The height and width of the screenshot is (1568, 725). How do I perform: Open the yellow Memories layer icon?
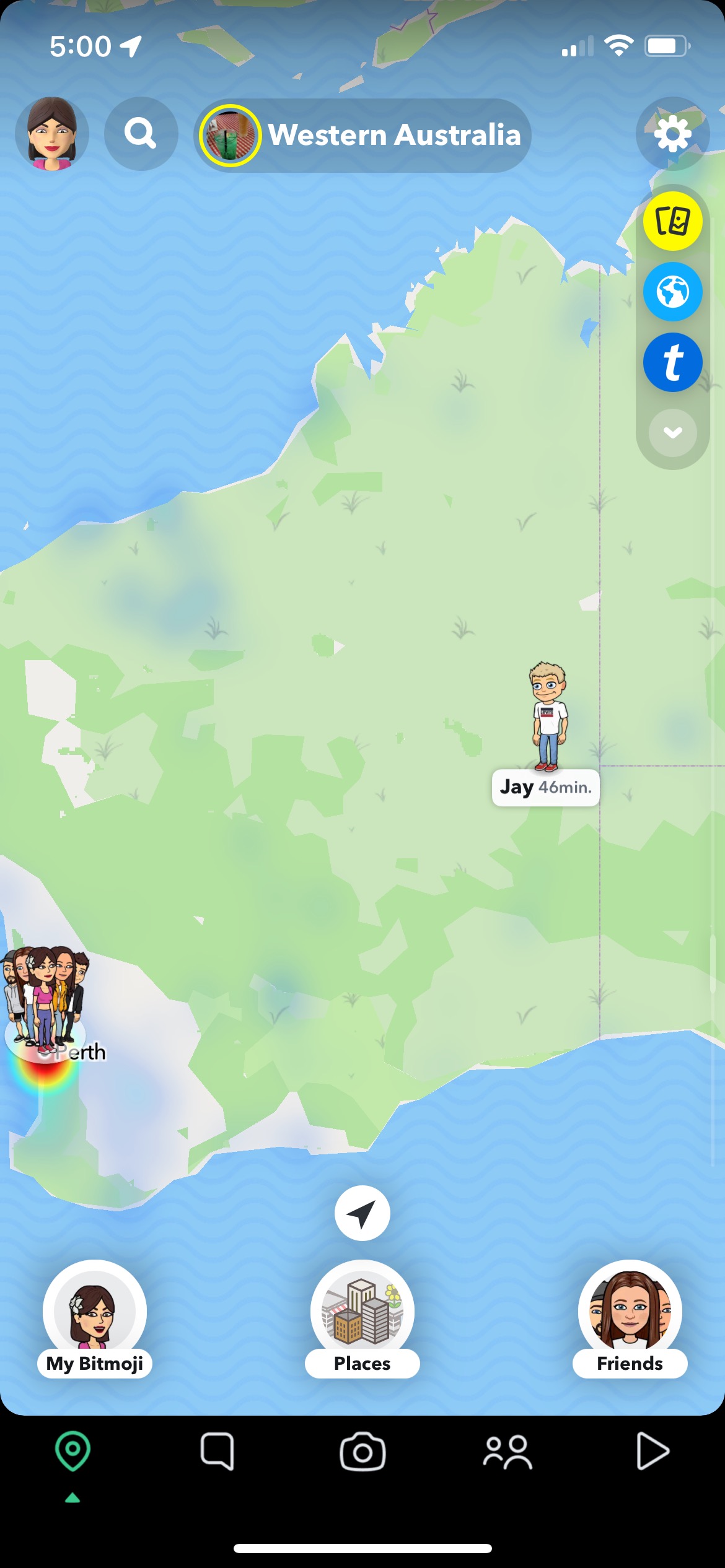[672, 221]
